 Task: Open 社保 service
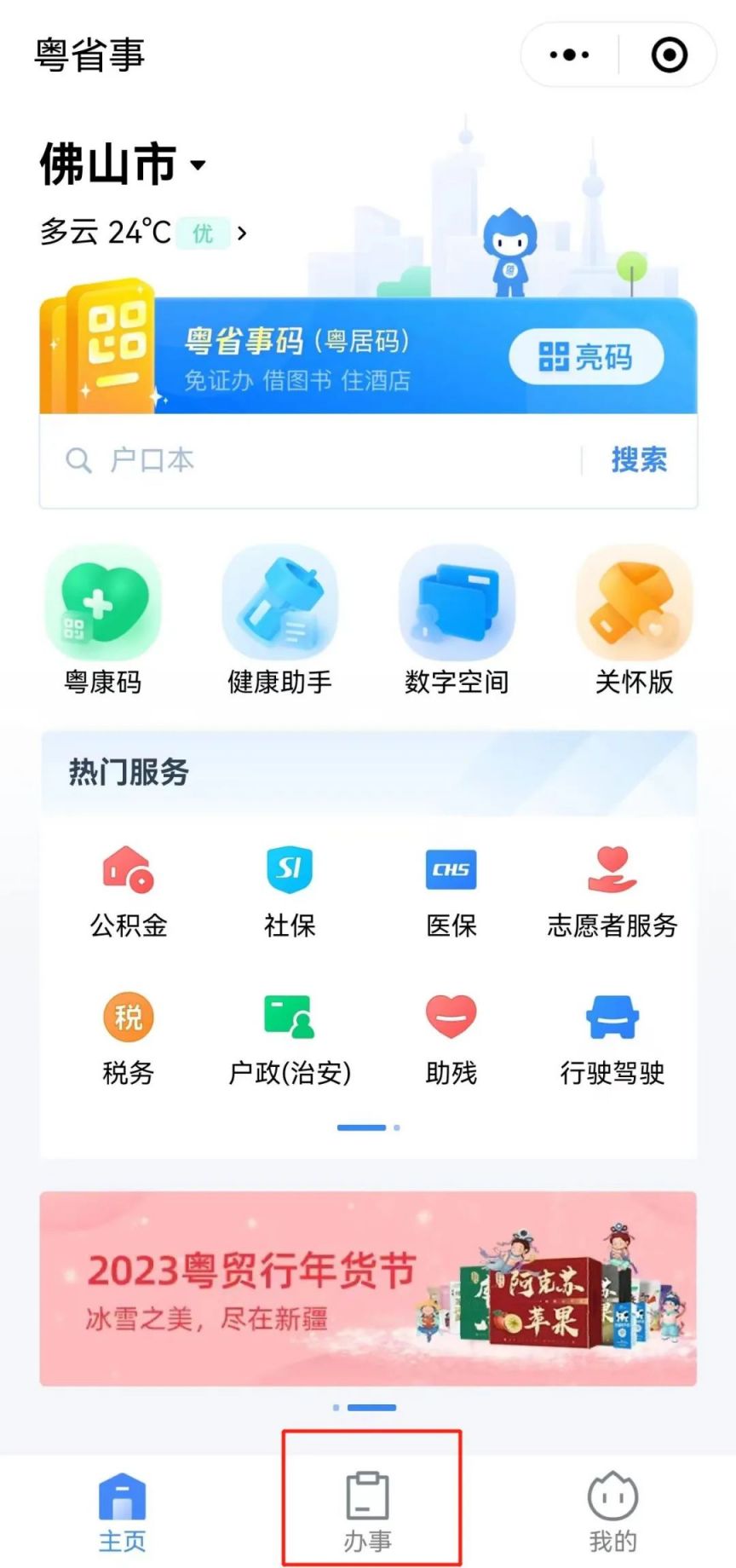pyautogui.click(x=290, y=891)
